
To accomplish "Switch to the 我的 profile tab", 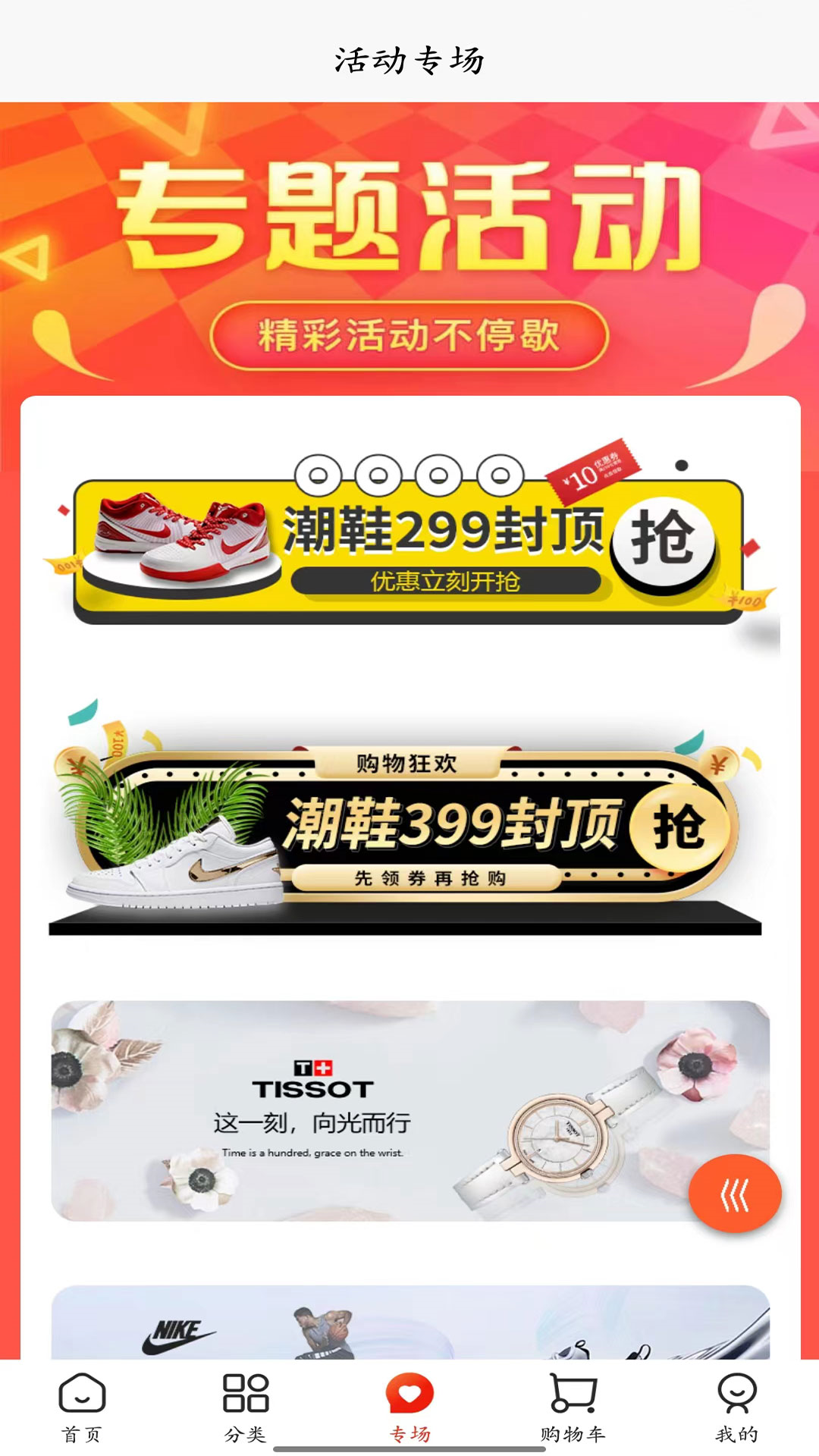I will pos(737,1407).
